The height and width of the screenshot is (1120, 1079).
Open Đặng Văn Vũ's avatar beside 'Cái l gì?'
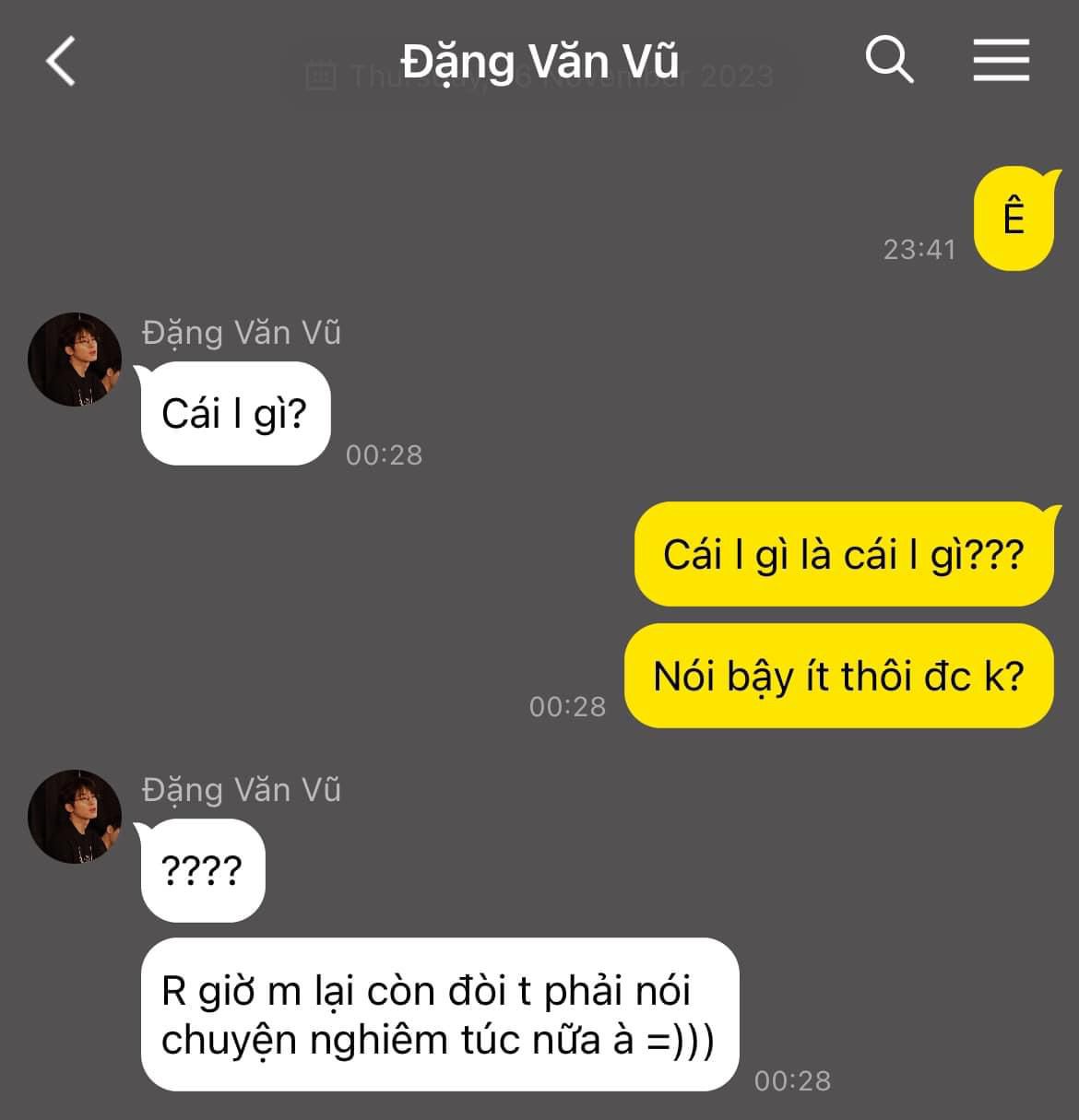75,360
